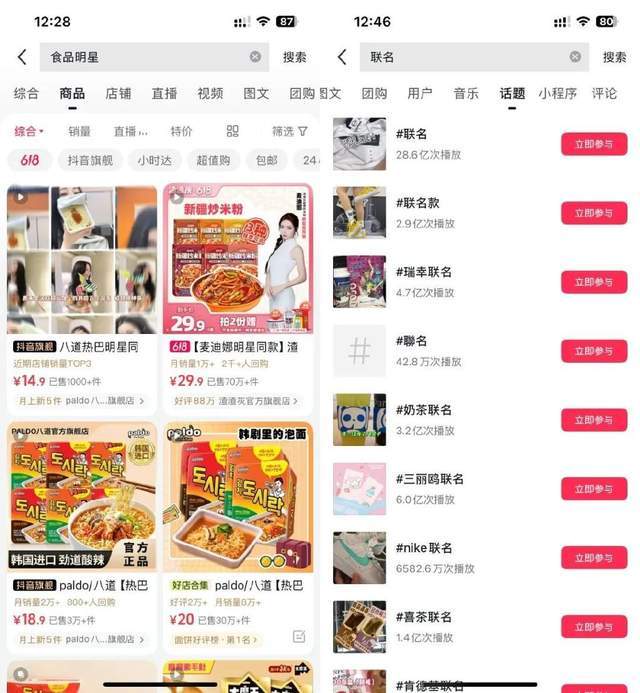Open the 小程序 tab
This screenshot has height=693, width=640.
557,94
